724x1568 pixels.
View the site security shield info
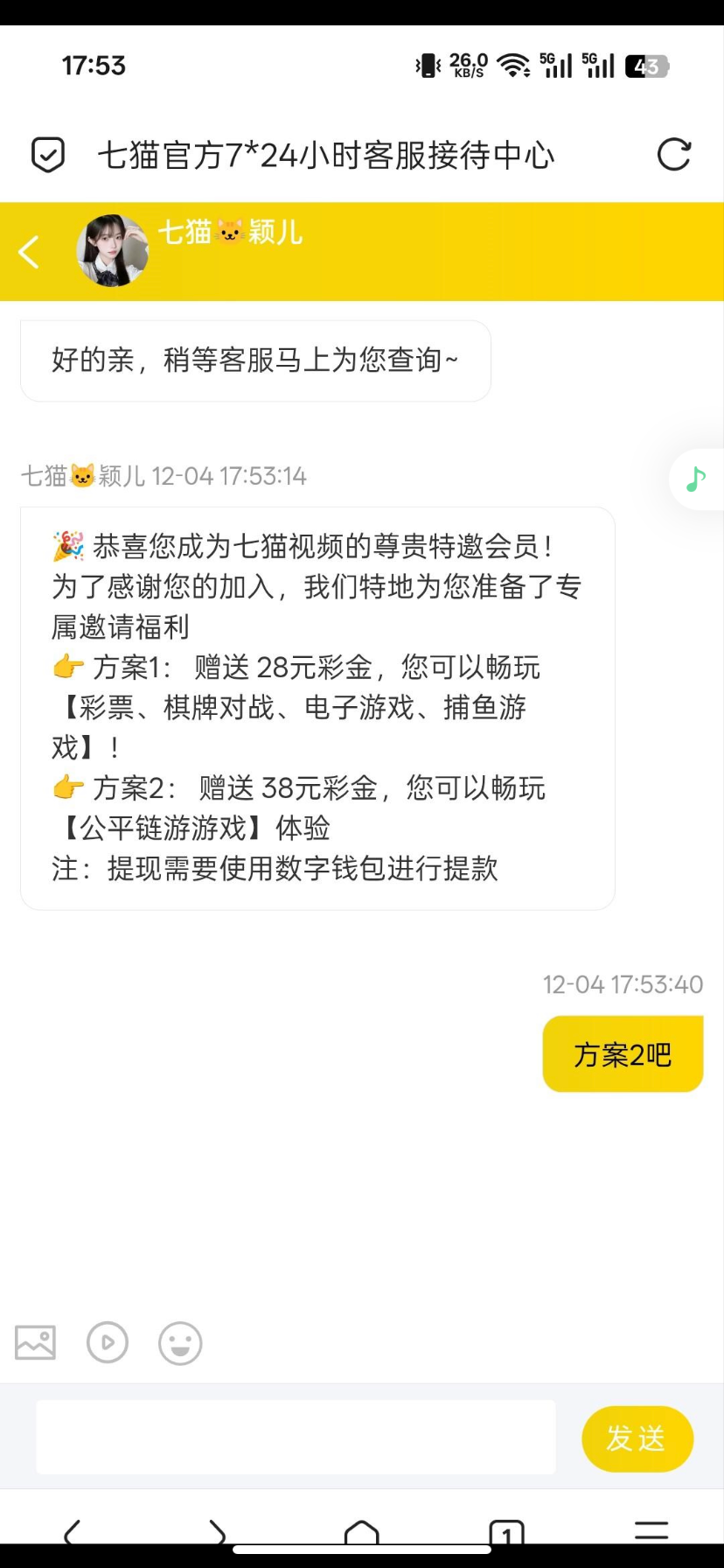(x=48, y=155)
